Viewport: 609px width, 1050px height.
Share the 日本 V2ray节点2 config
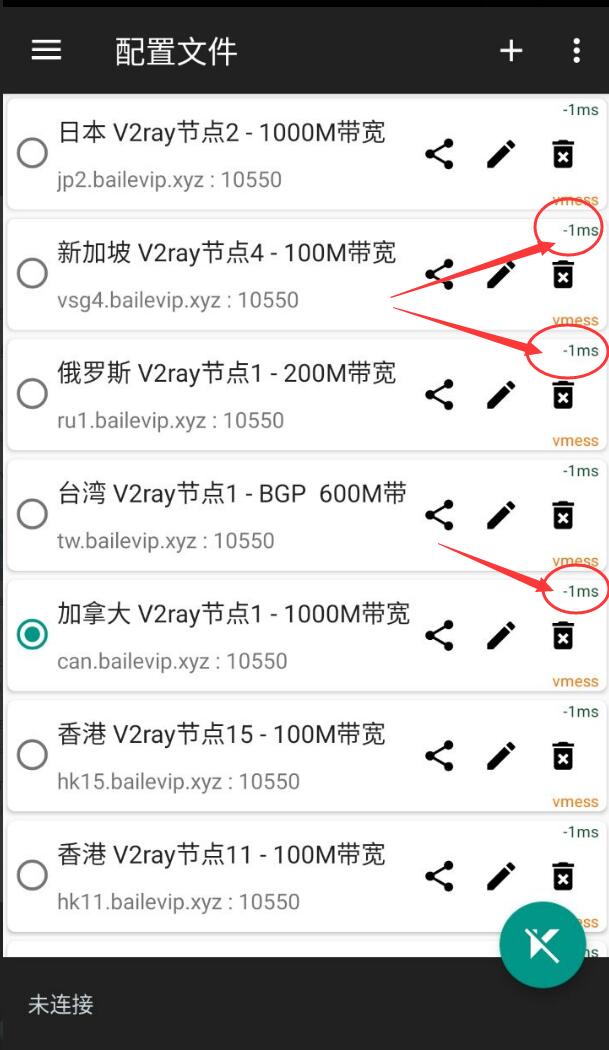tap(439, 154)
